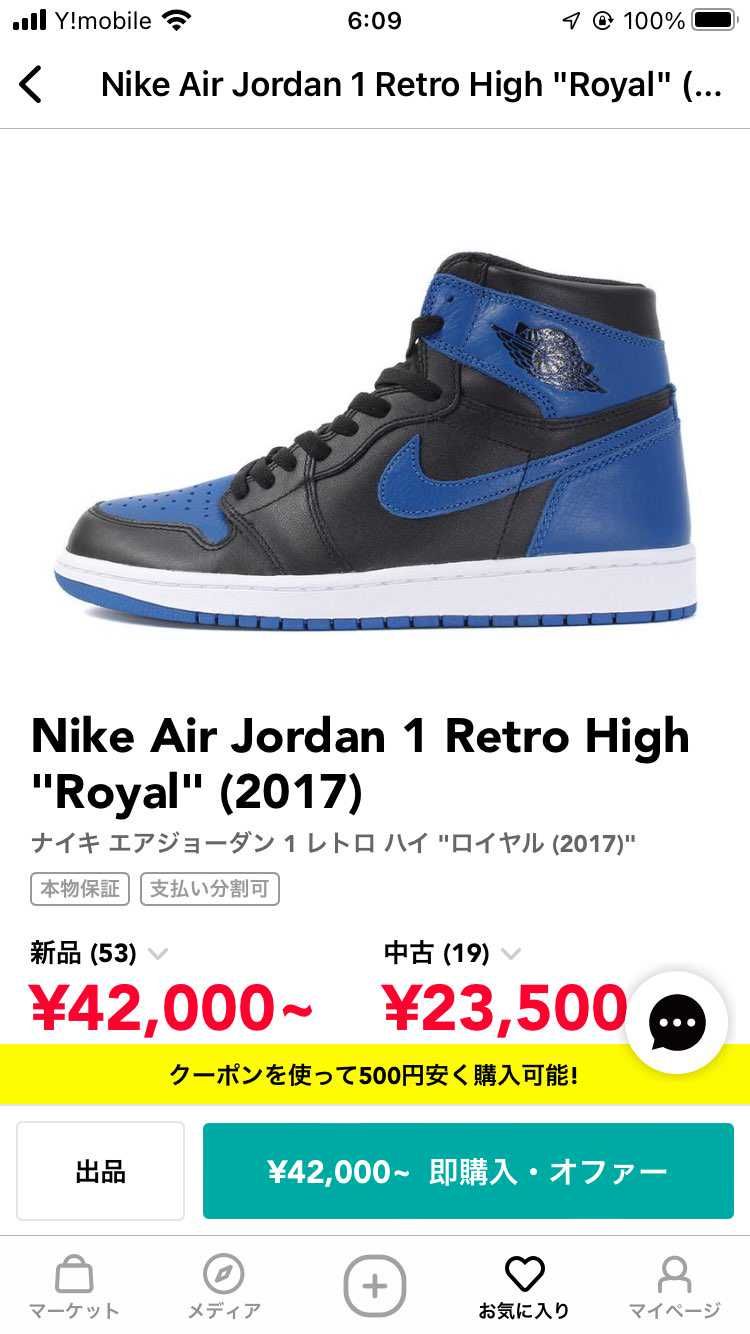Image resolution: width=750 pixels, height=1334 pixels.
Task: Expand the 中古 (19) dropdown
Action: click(x=453, y=953)
